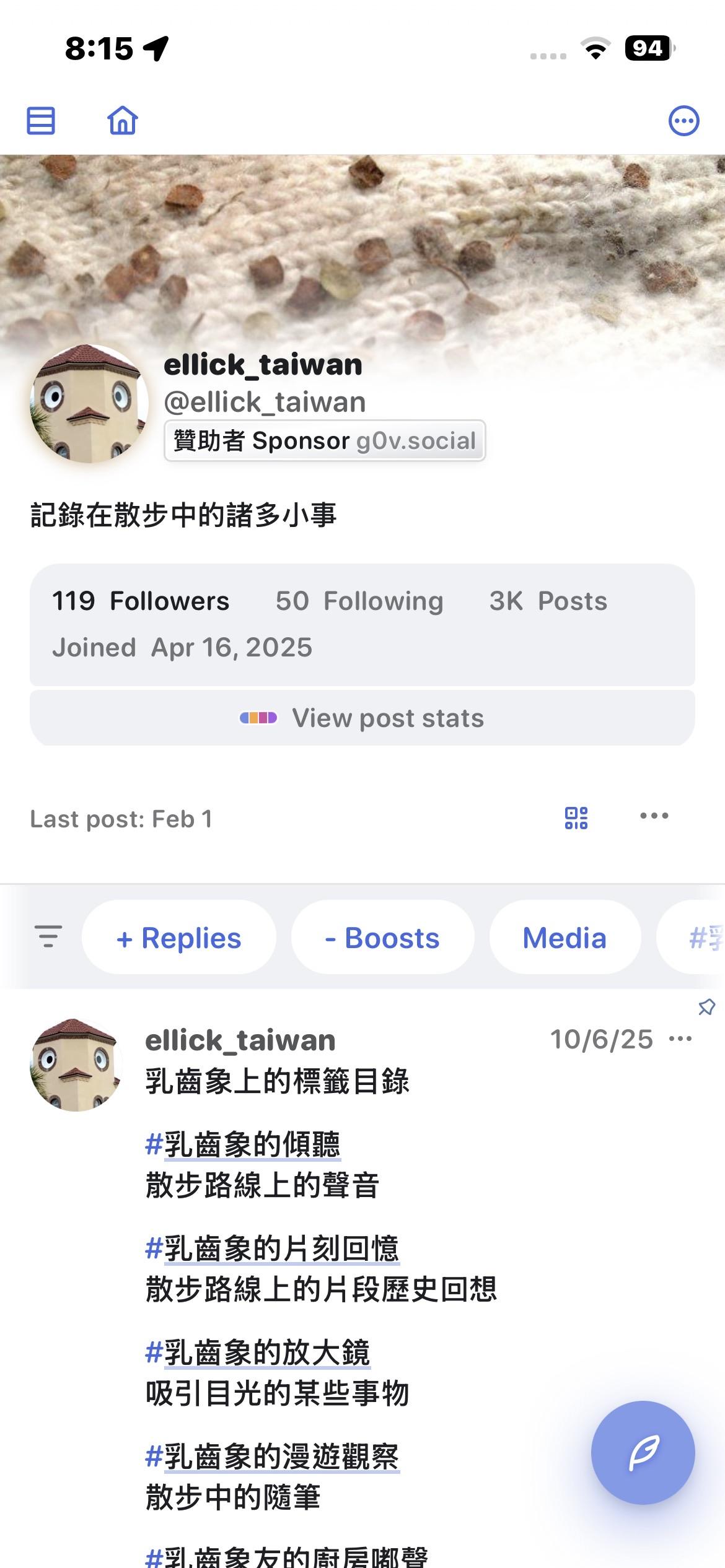
Task: Open hashtag #乳齒象的漫遊觀察
Action: pos(273,1456)
